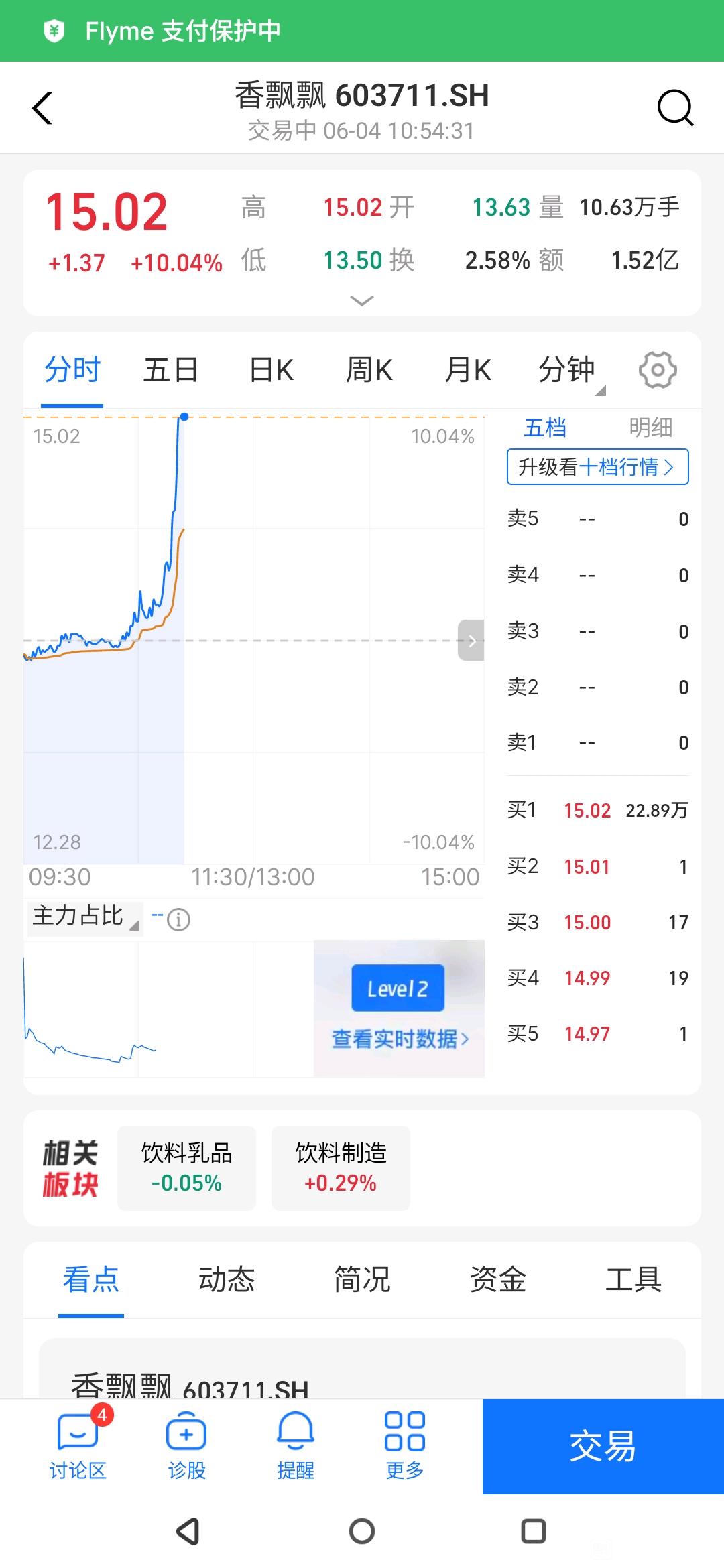Screen dimensions: 724x1568
Task: Open the 饮料制造 related sector
Action: point(341,1168)
